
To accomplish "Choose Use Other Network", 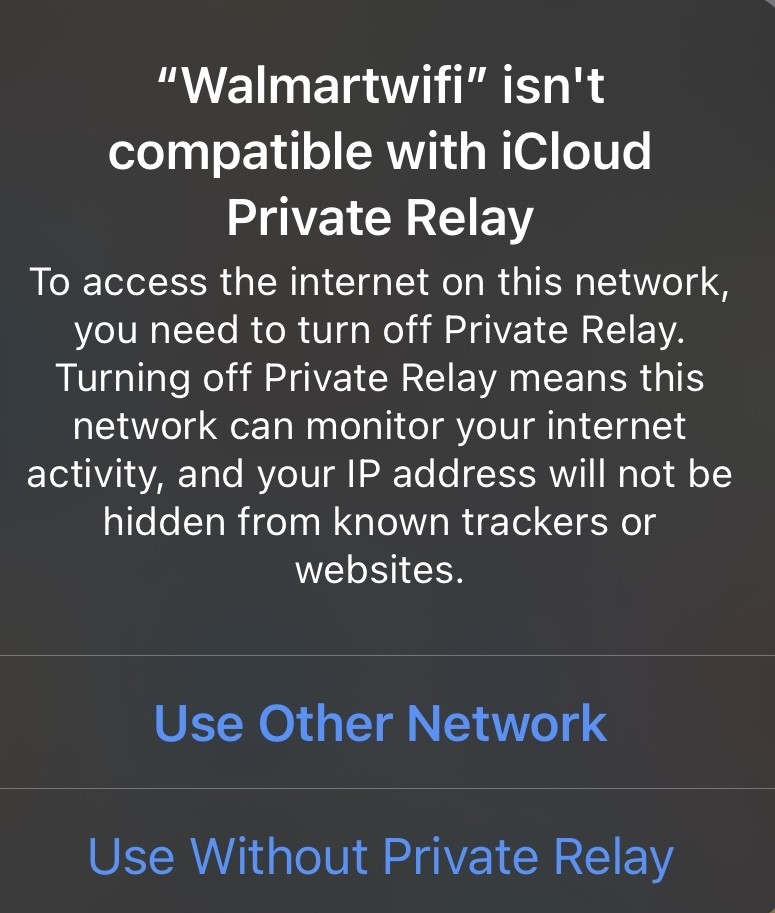I will 381,723.
